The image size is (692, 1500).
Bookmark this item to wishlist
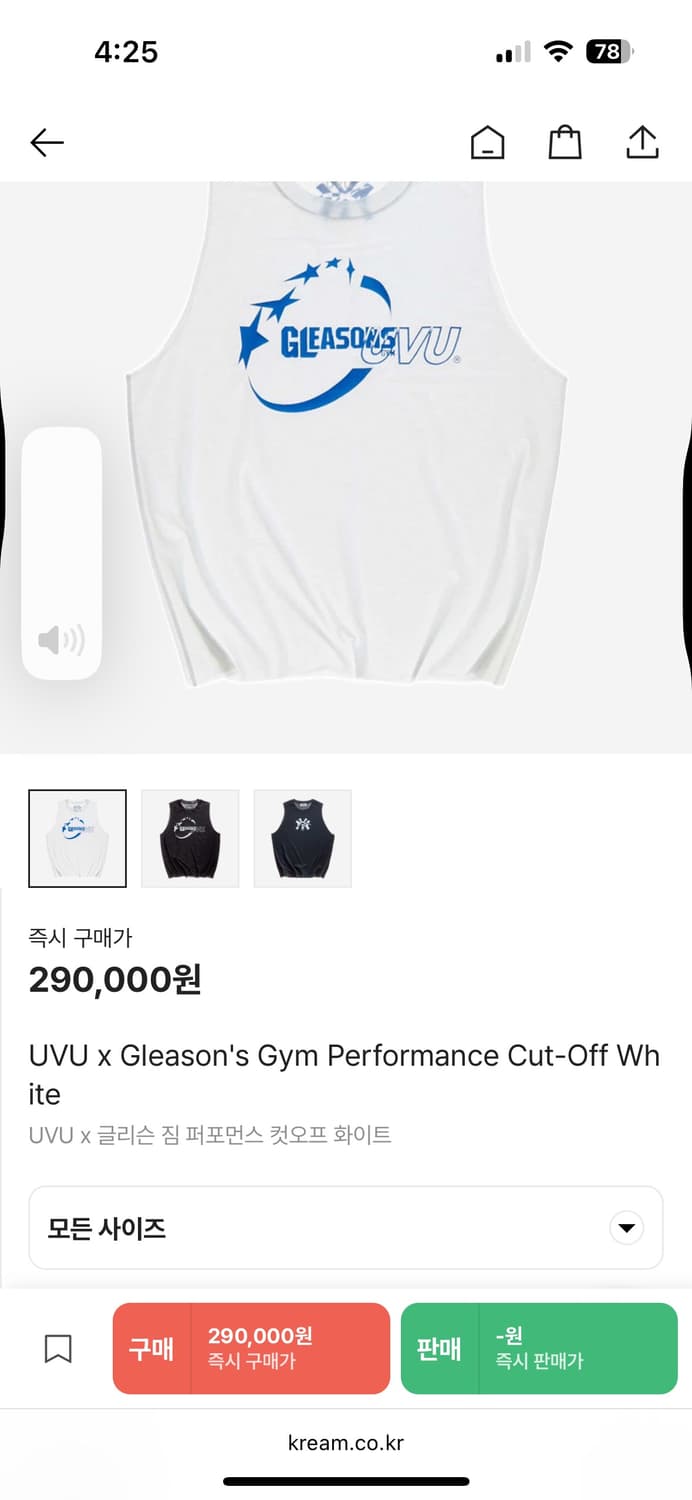tap(58, 1348)
